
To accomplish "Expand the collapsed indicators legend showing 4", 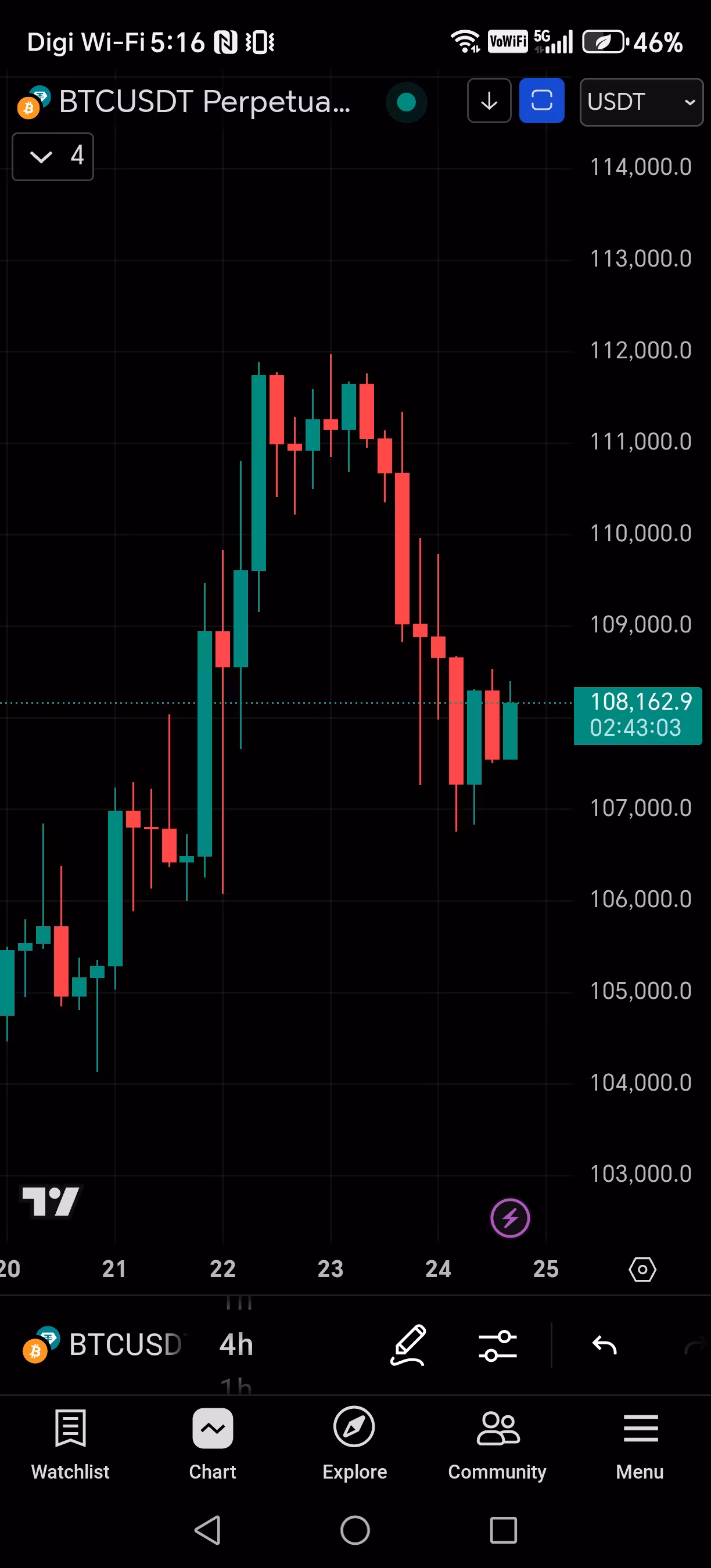I will click(x=53, y=156).
